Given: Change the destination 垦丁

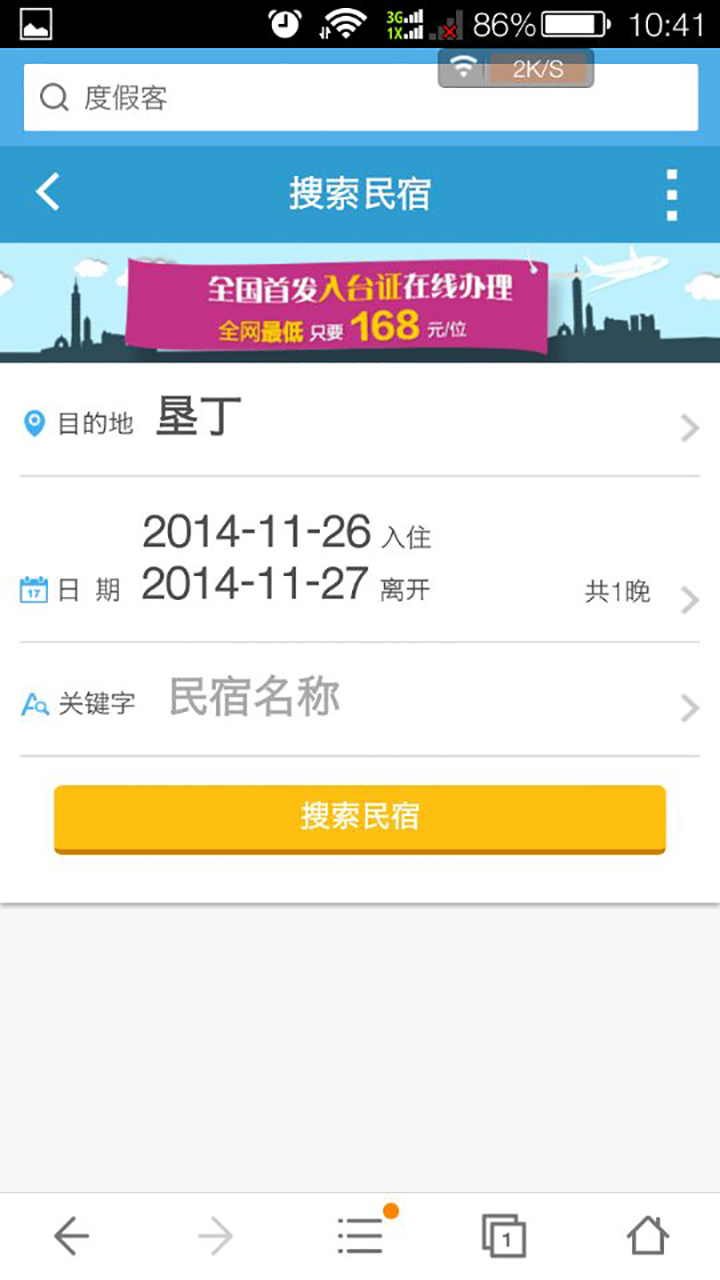Looking at the screenshot, I should point(360,420).
